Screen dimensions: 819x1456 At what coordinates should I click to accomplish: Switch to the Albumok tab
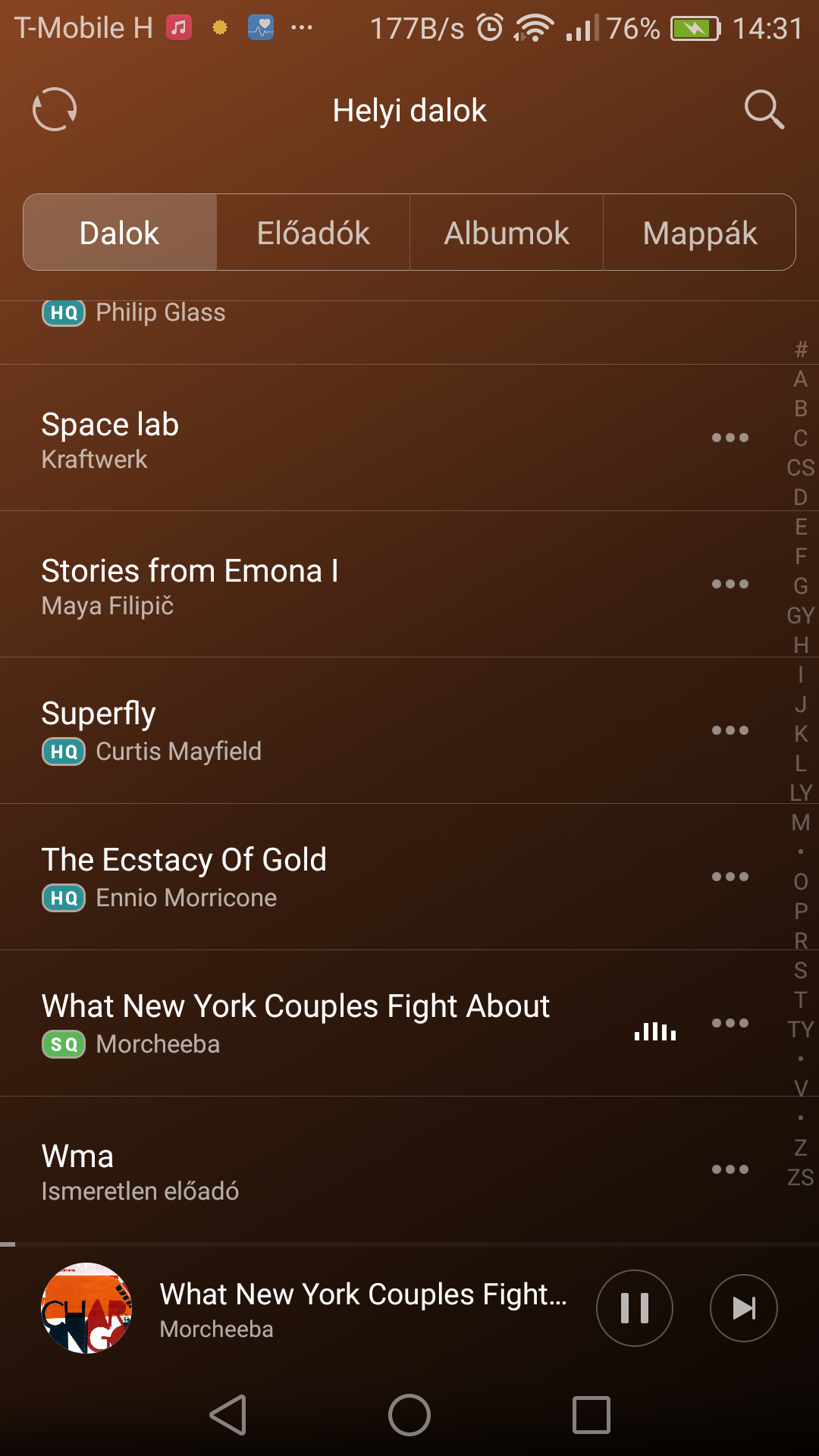(x=507, y=233)
